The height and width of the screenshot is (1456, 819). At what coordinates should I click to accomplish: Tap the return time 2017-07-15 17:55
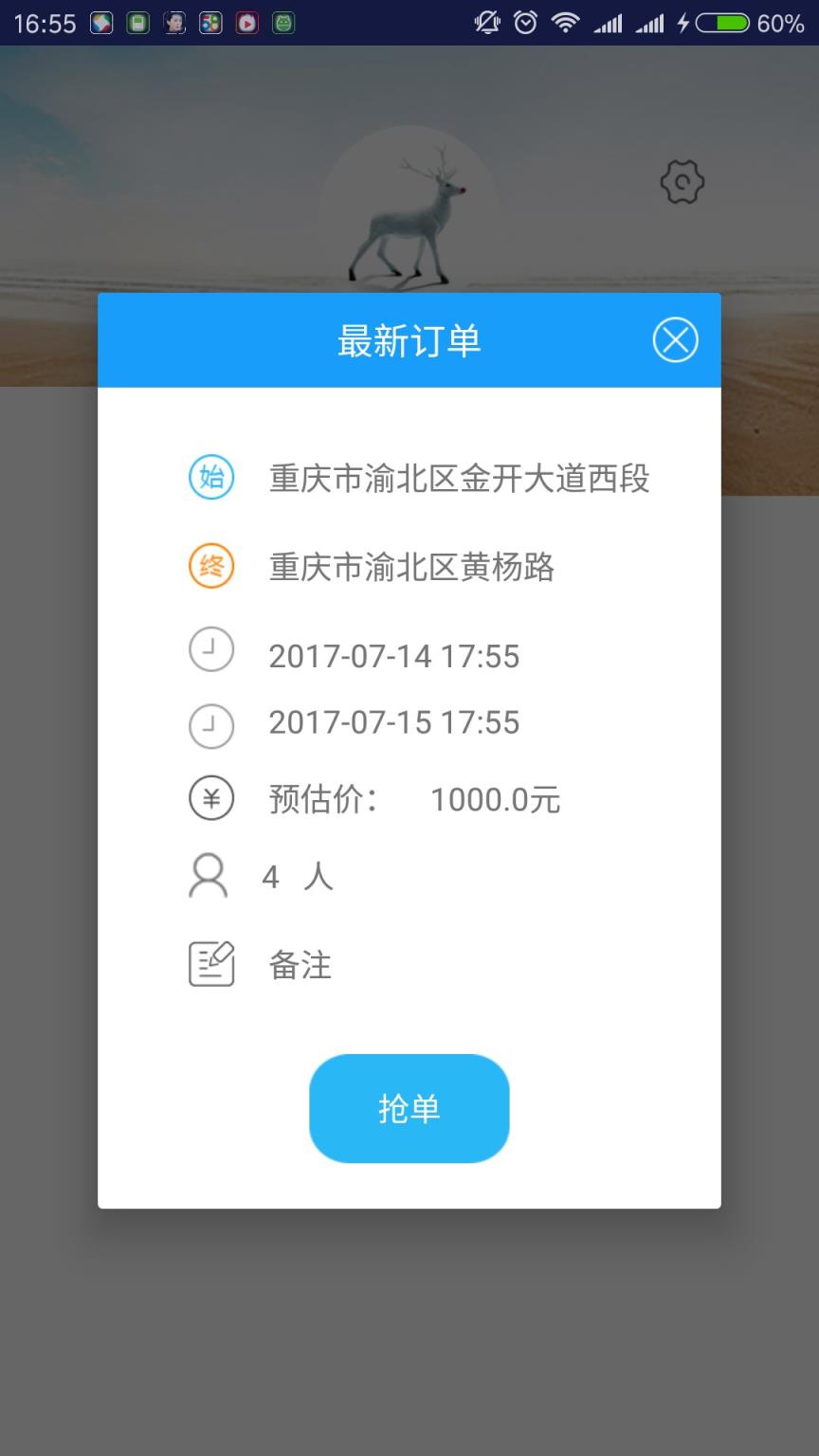click(x=394, y=723)
